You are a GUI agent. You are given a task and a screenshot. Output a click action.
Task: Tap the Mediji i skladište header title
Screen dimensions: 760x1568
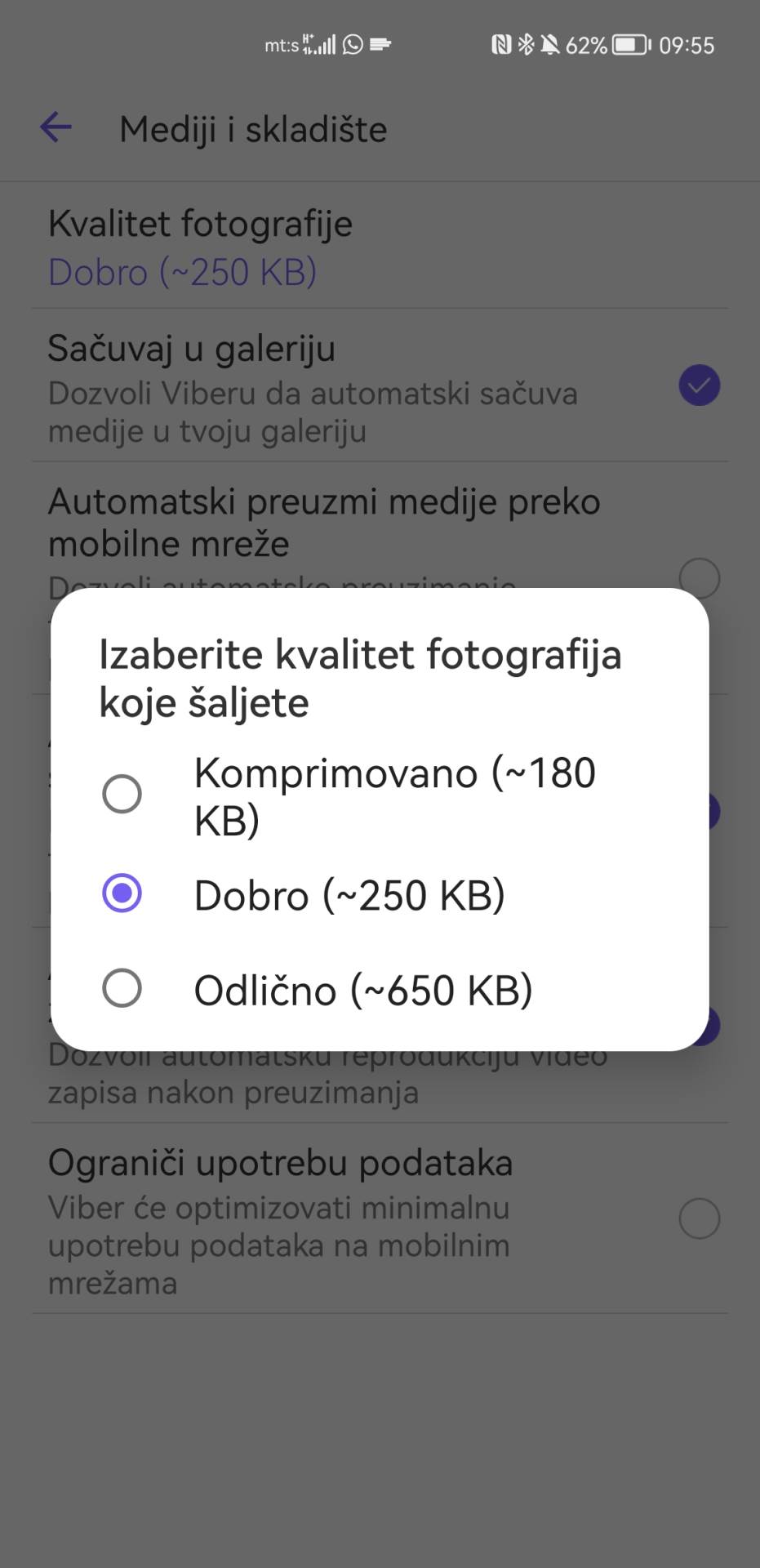pos(253,128)
